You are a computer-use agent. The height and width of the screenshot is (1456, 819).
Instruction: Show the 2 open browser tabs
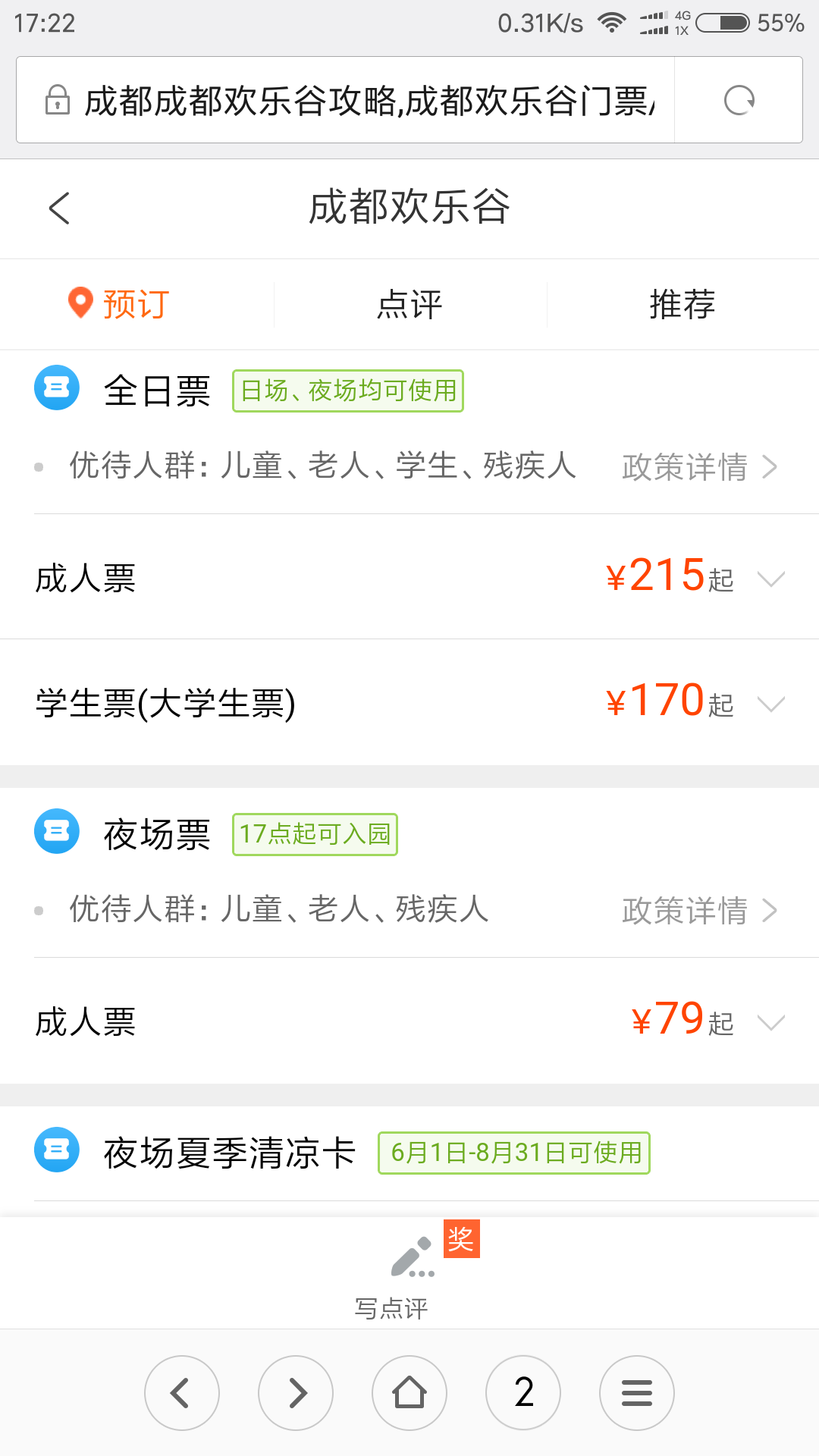(x=523, y=1393)
